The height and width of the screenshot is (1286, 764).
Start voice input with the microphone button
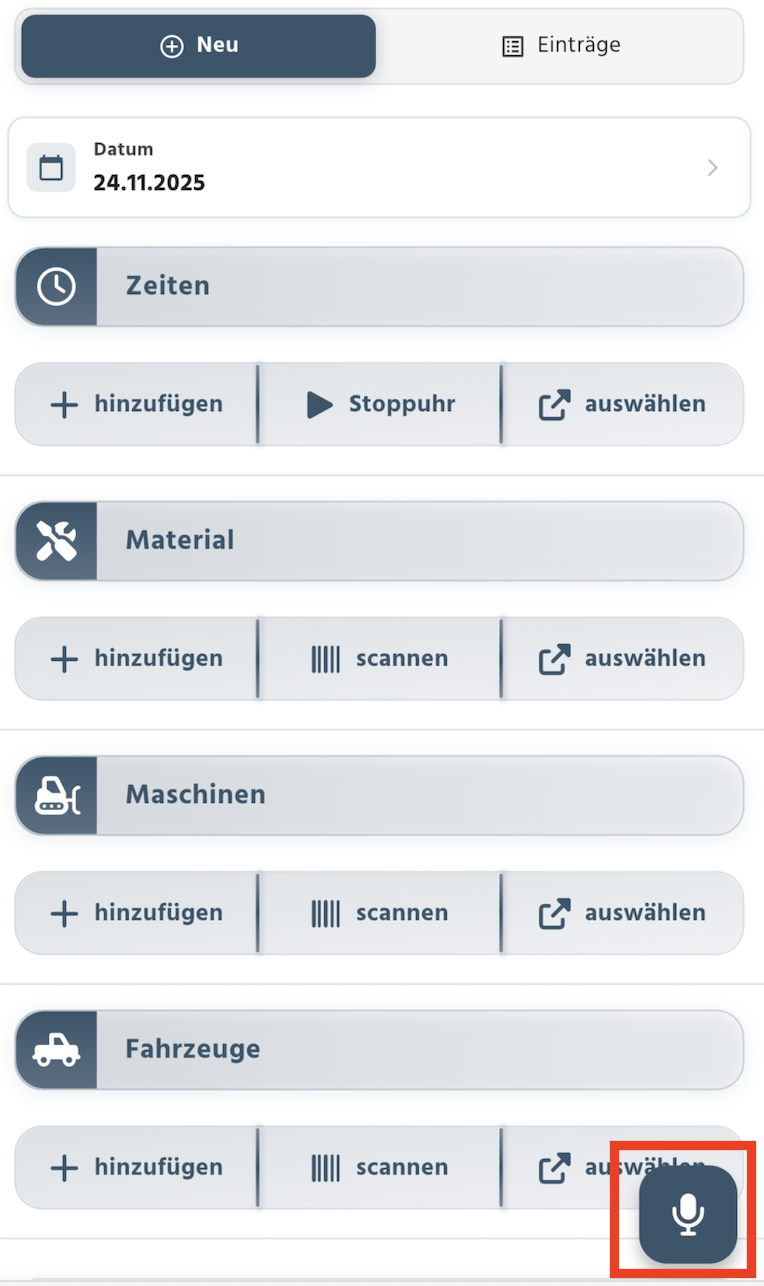688,1214
